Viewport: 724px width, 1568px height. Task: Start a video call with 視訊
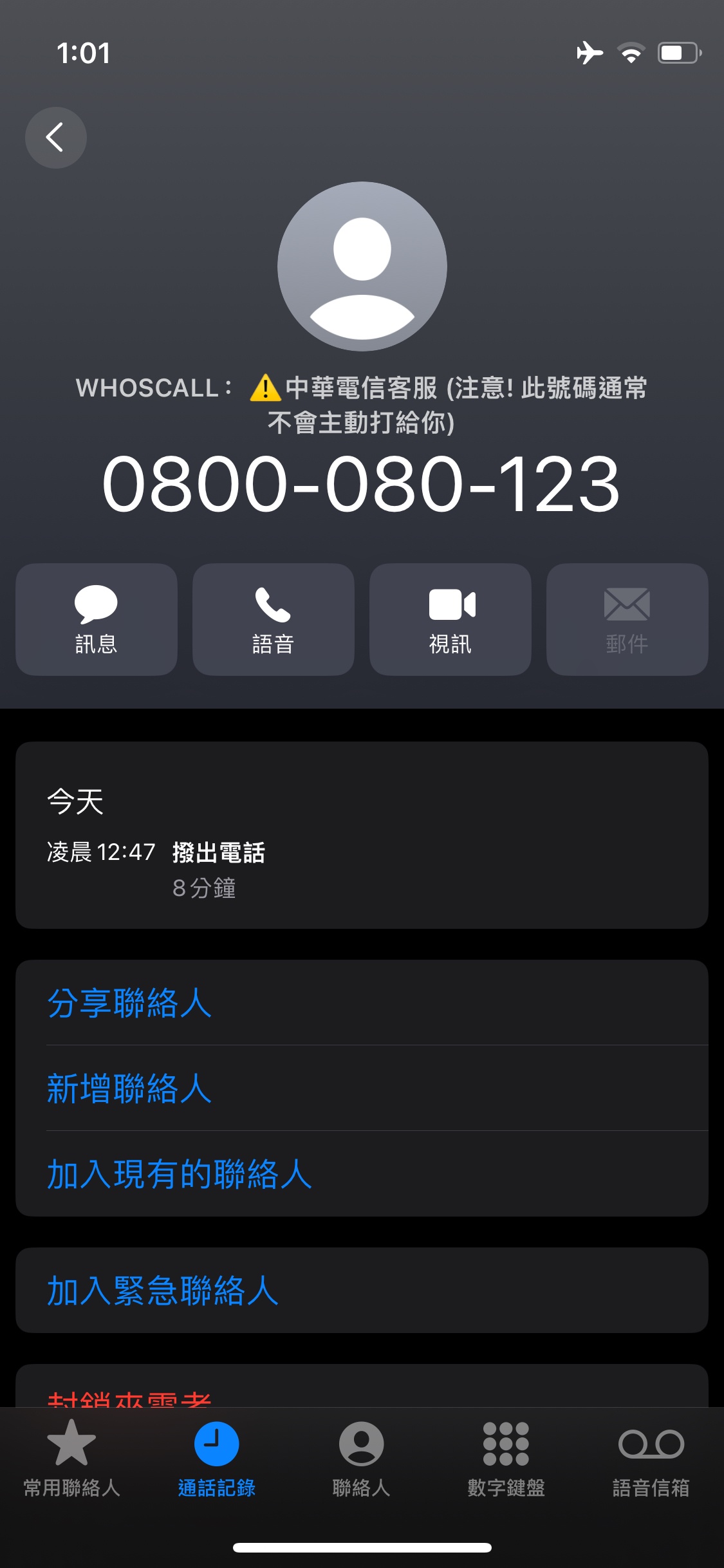pyautogui.click(x=450, y=619)
